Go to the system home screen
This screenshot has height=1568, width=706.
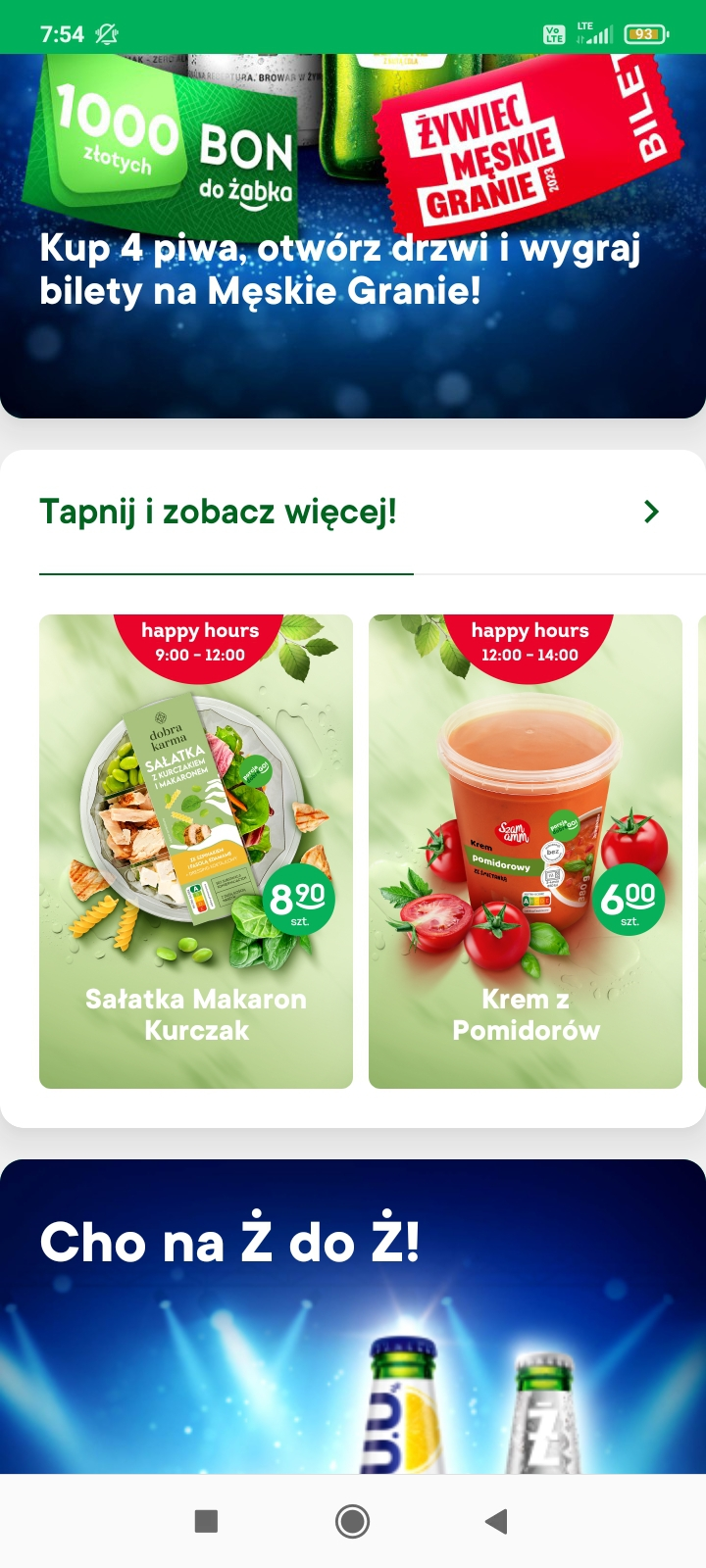pos(353,1521)
